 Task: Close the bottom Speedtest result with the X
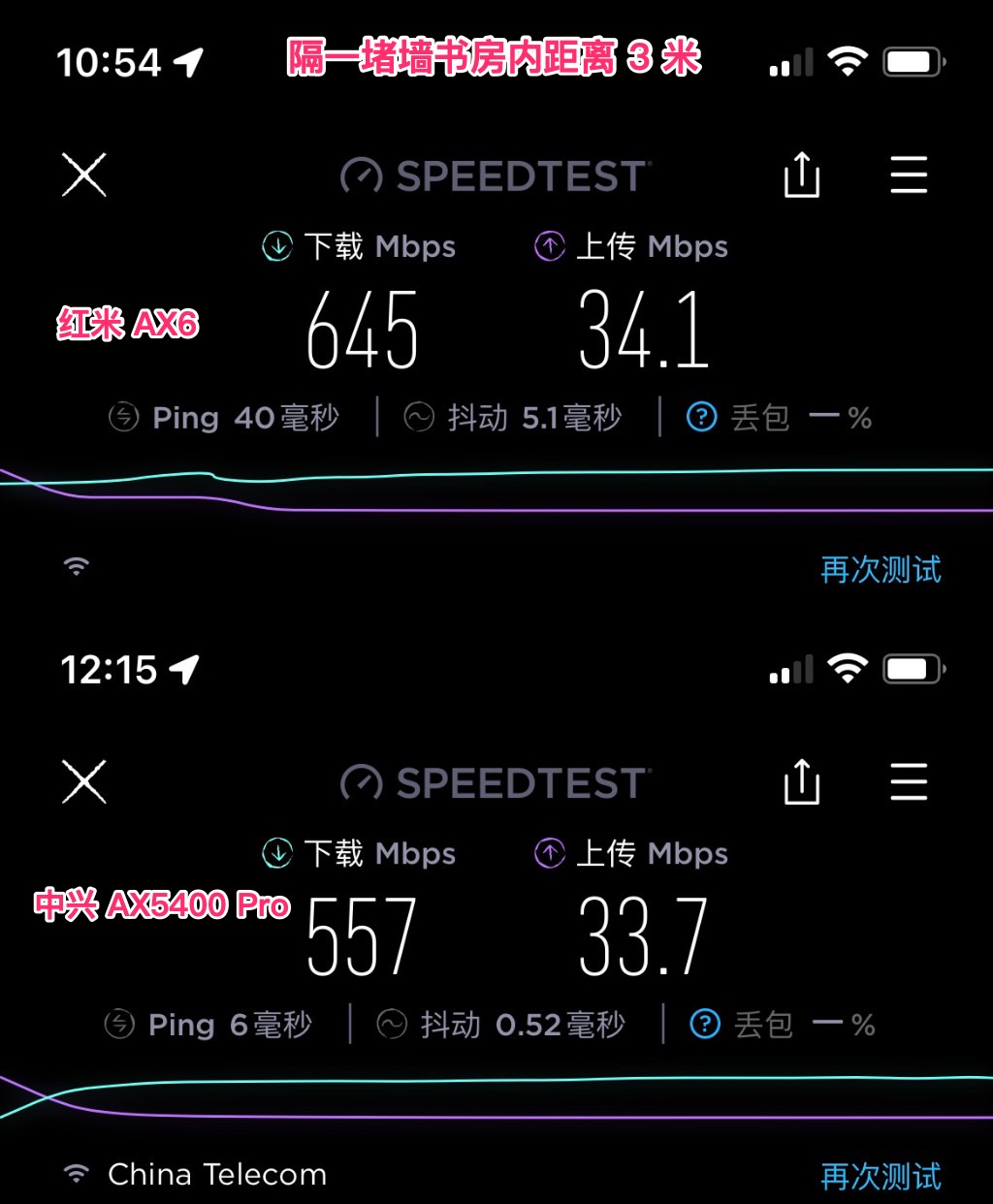click(83, 782)
